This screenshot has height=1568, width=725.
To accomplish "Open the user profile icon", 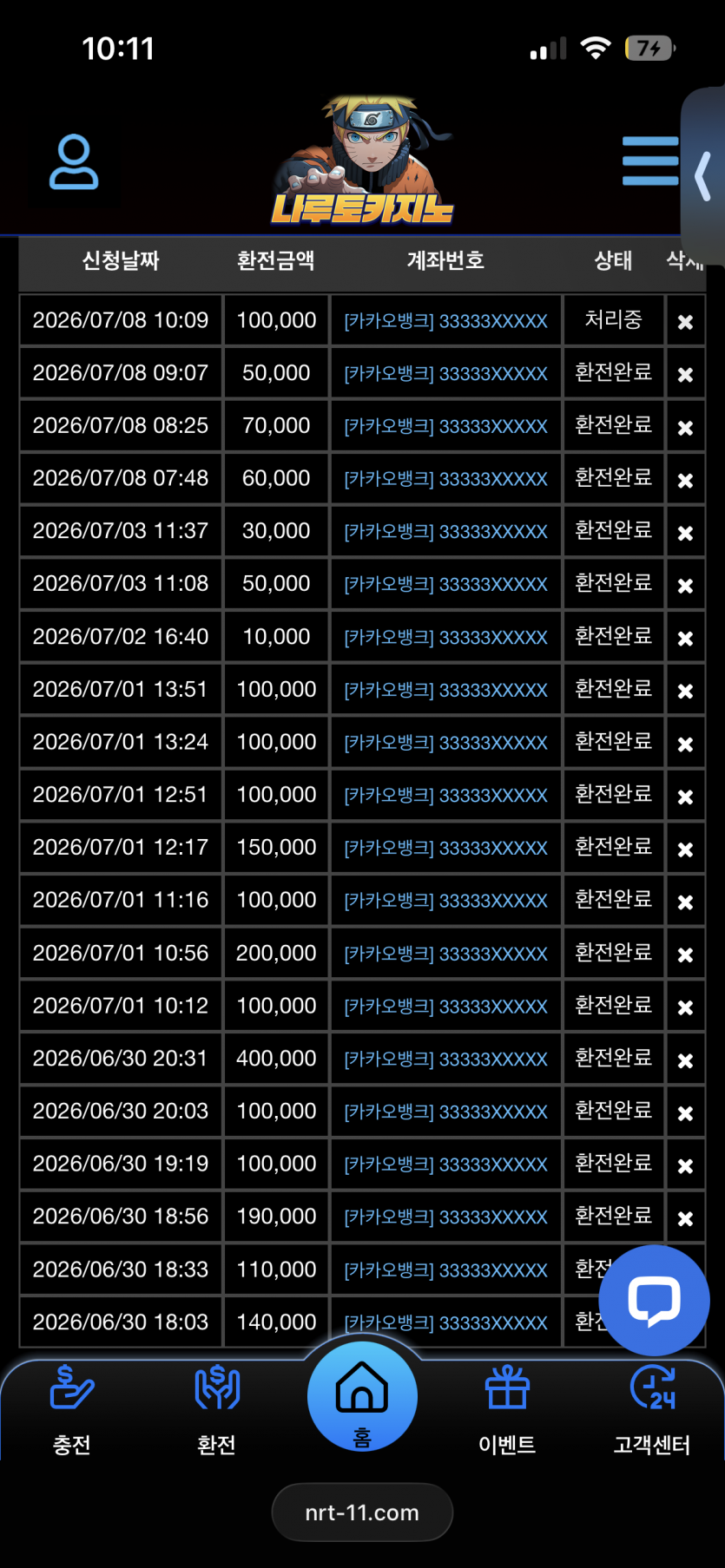I will pos(74,161).
